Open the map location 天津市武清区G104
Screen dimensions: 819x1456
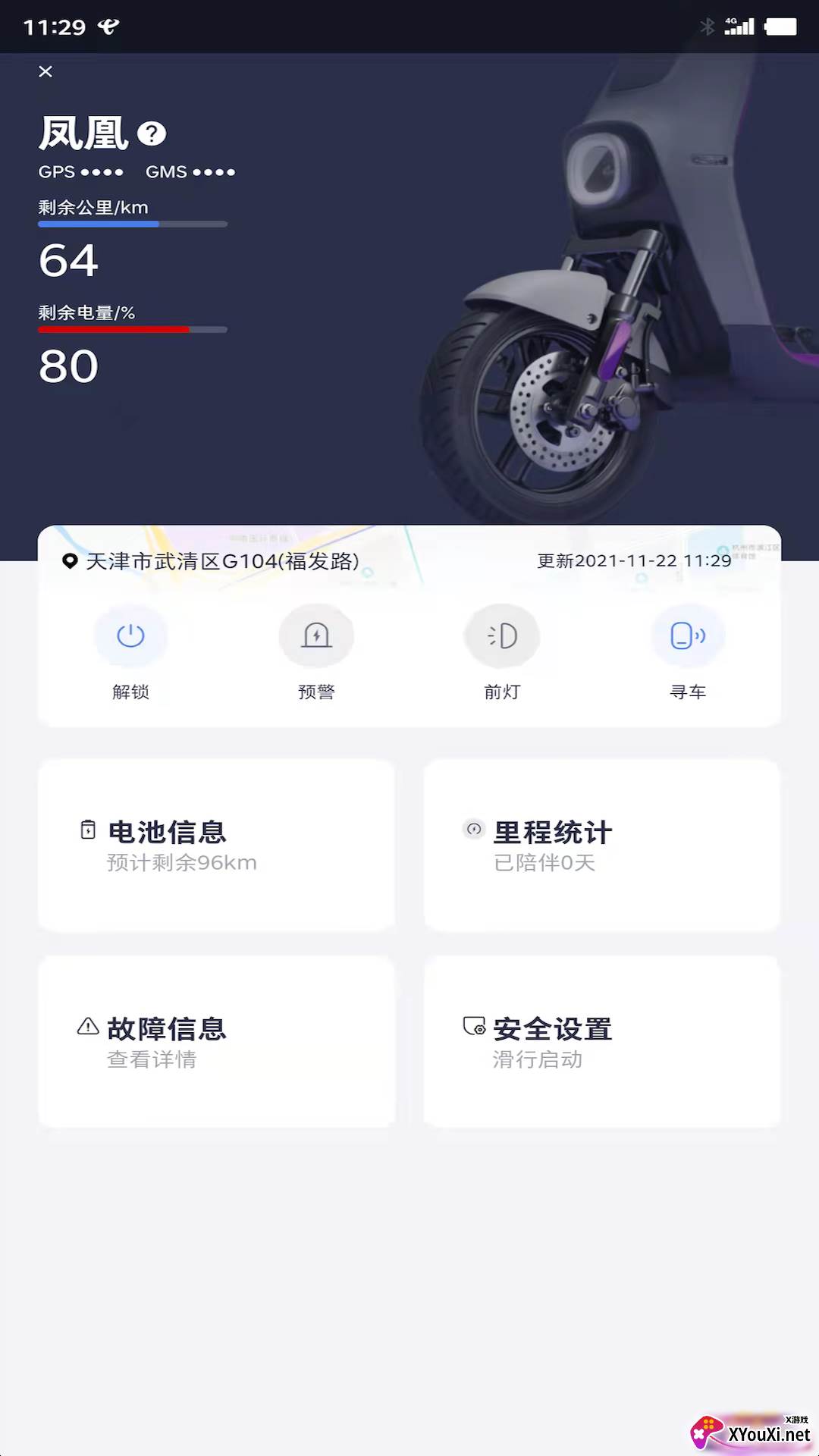[x=211, y=561]
